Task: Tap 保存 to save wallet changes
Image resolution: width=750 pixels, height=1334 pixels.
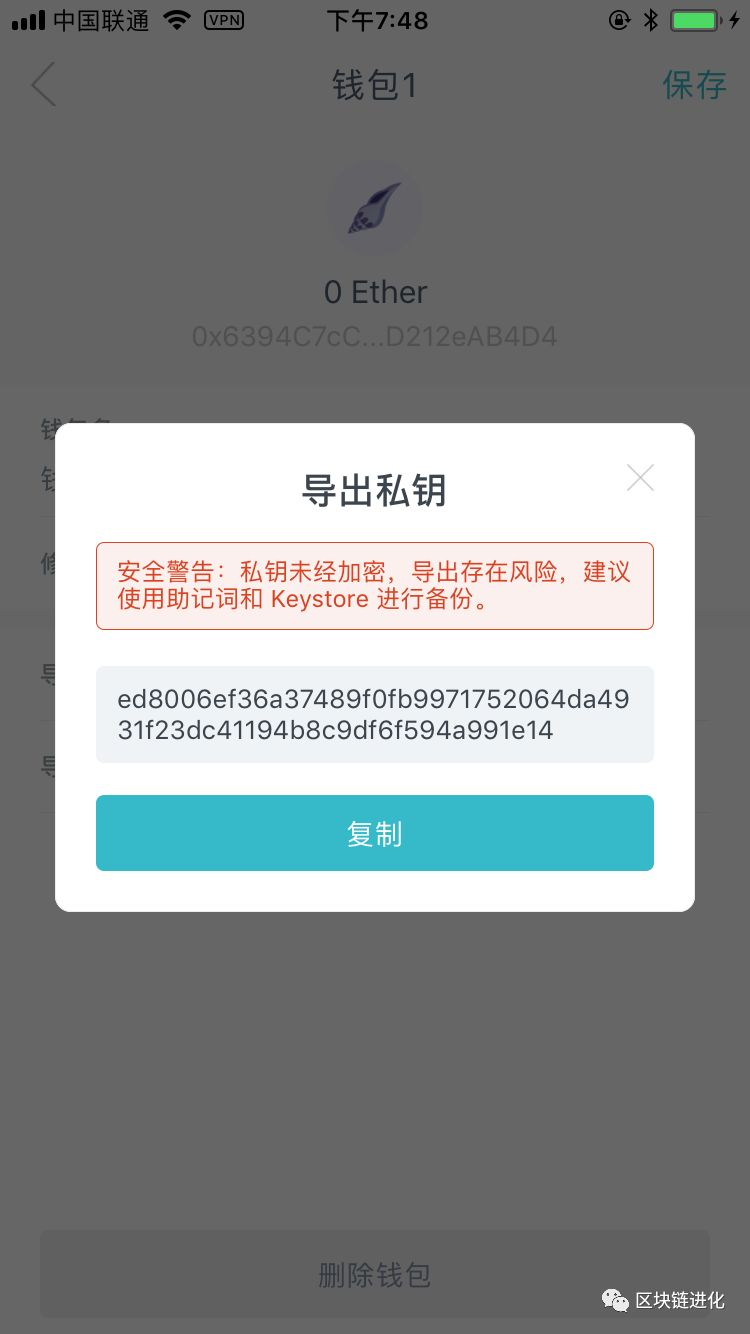Action: [696, 85]
